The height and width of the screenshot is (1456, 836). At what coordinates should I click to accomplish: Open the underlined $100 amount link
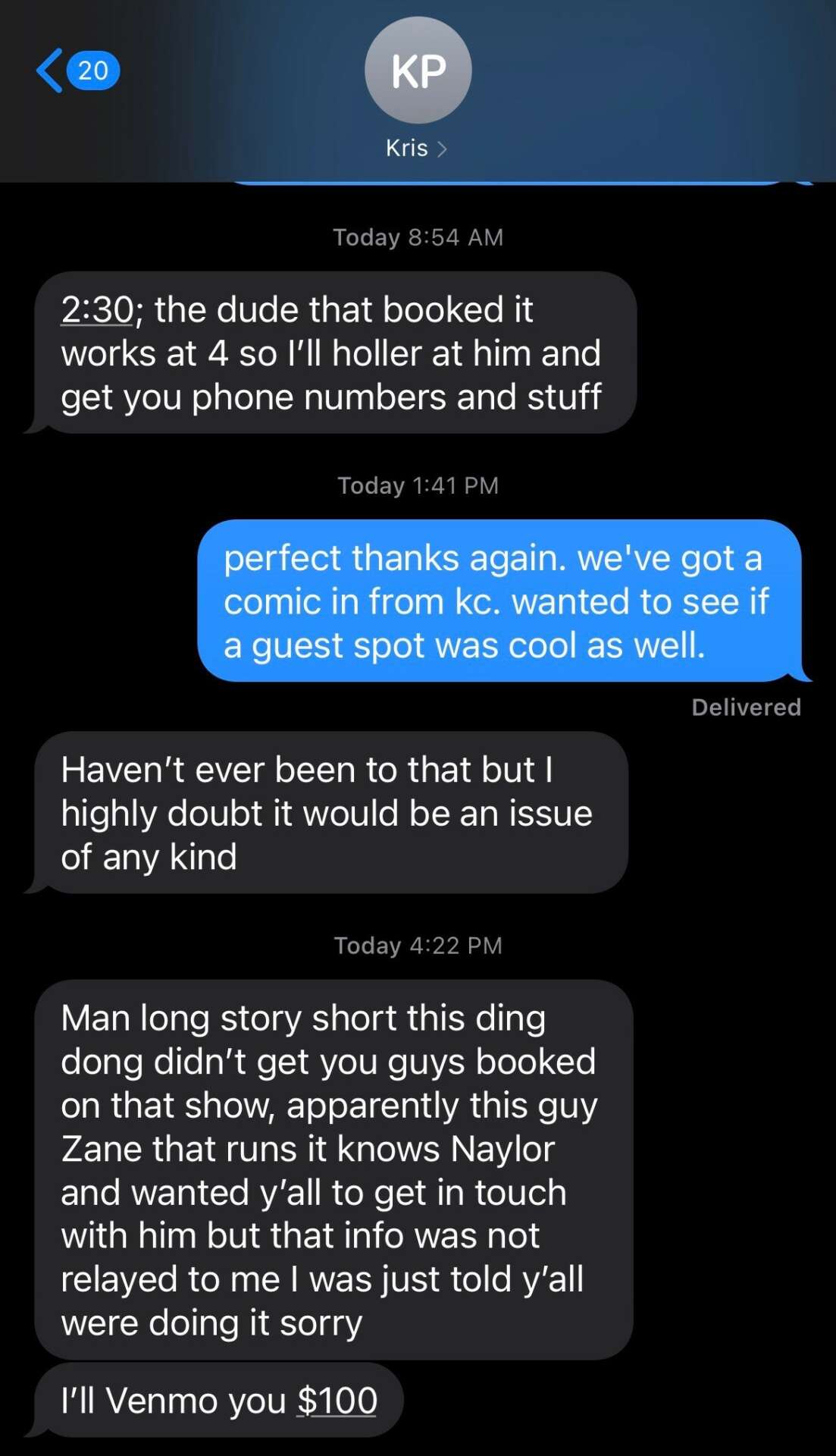pyautogui.click(x=337, y=1400)
